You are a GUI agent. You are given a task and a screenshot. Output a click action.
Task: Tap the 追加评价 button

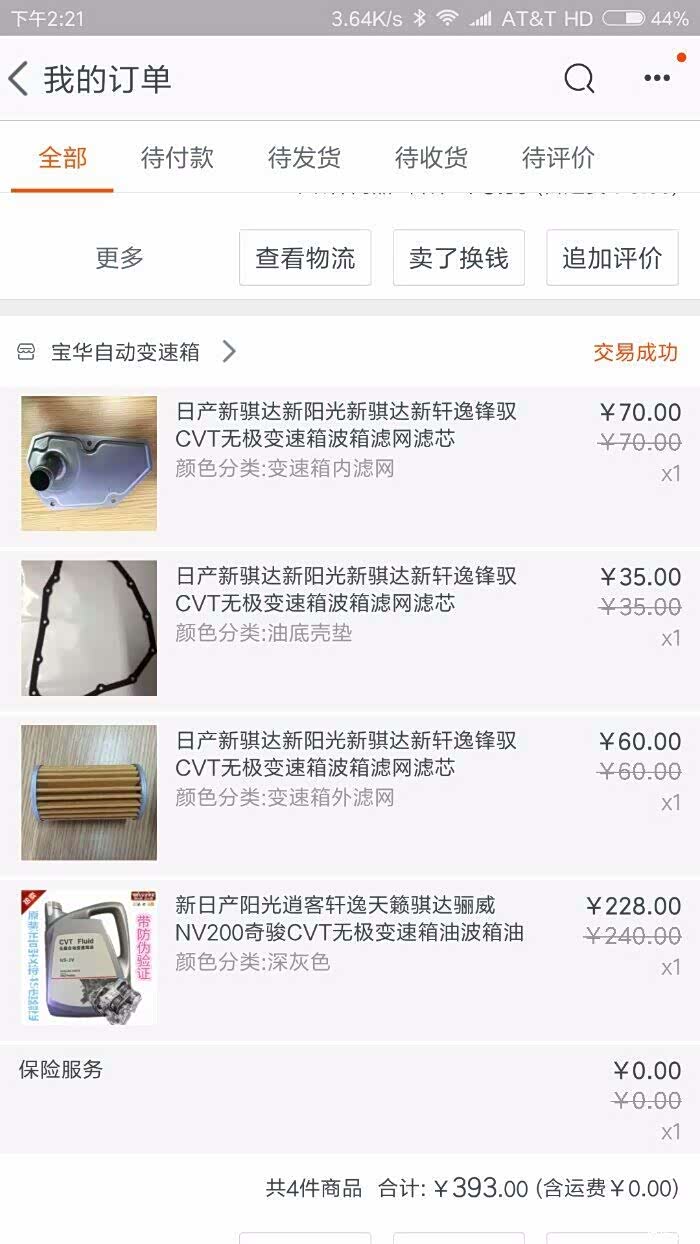pos(612,258)
